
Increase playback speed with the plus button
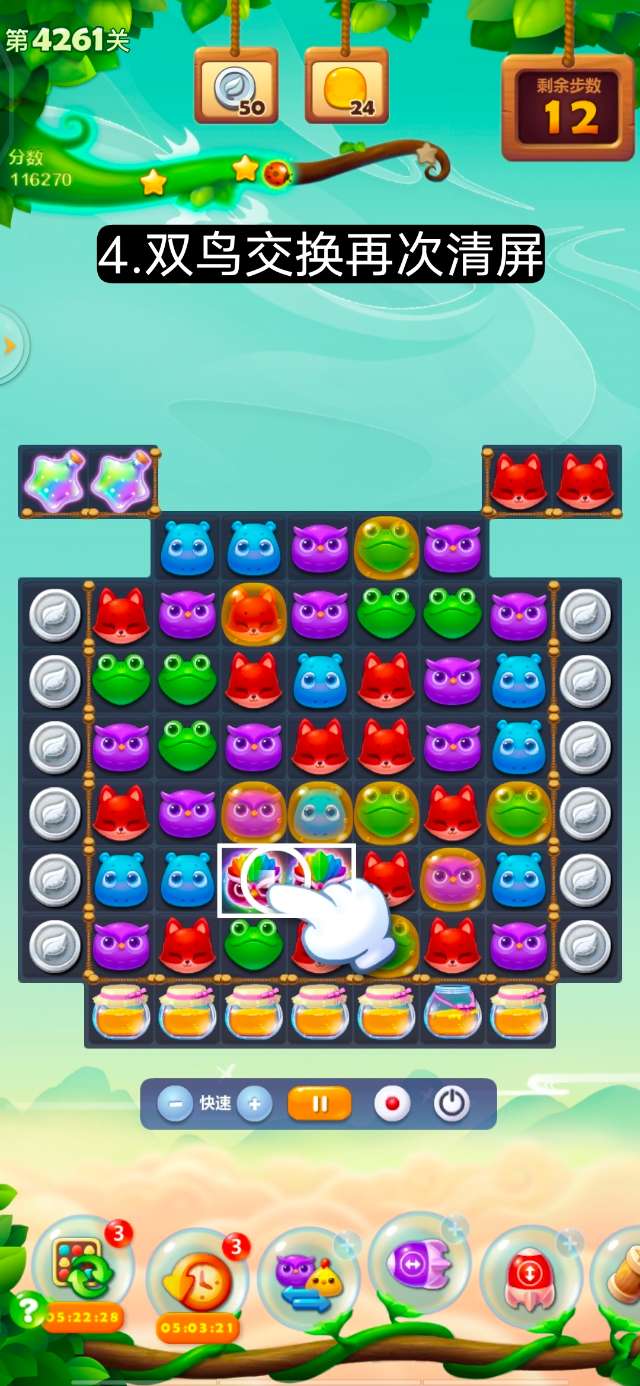click(255, 1104)
